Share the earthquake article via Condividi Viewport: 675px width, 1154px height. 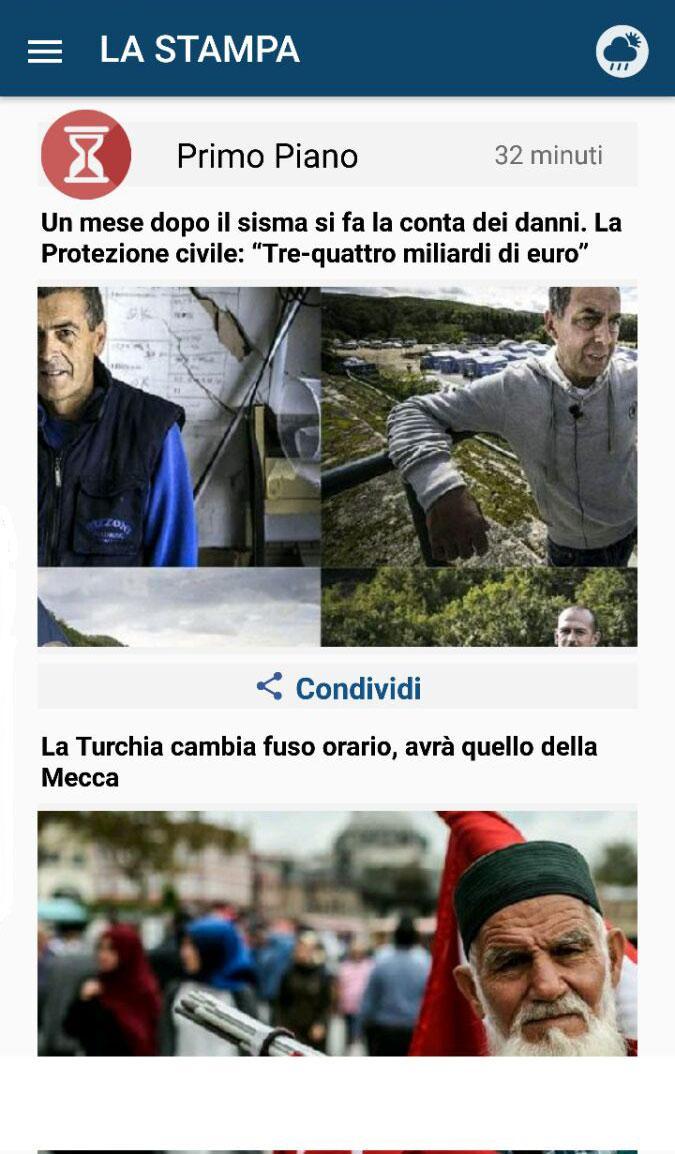(338, 688)
